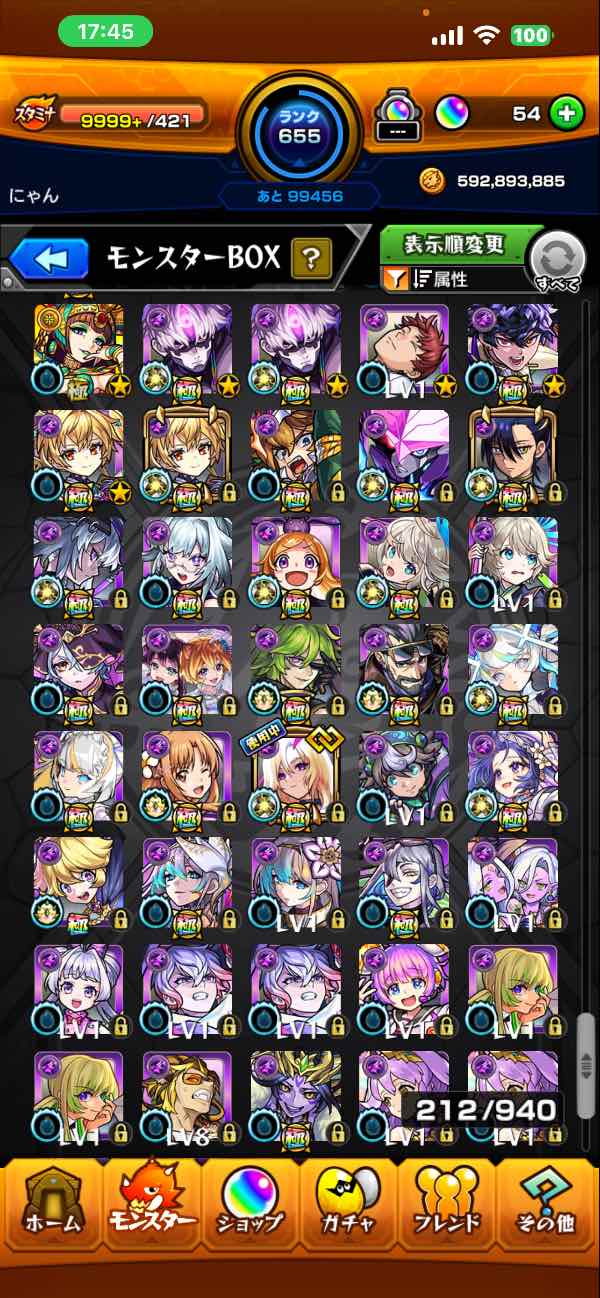
Task: Select the pink-haired LV1 monster
Action: (x=404, y=990)
